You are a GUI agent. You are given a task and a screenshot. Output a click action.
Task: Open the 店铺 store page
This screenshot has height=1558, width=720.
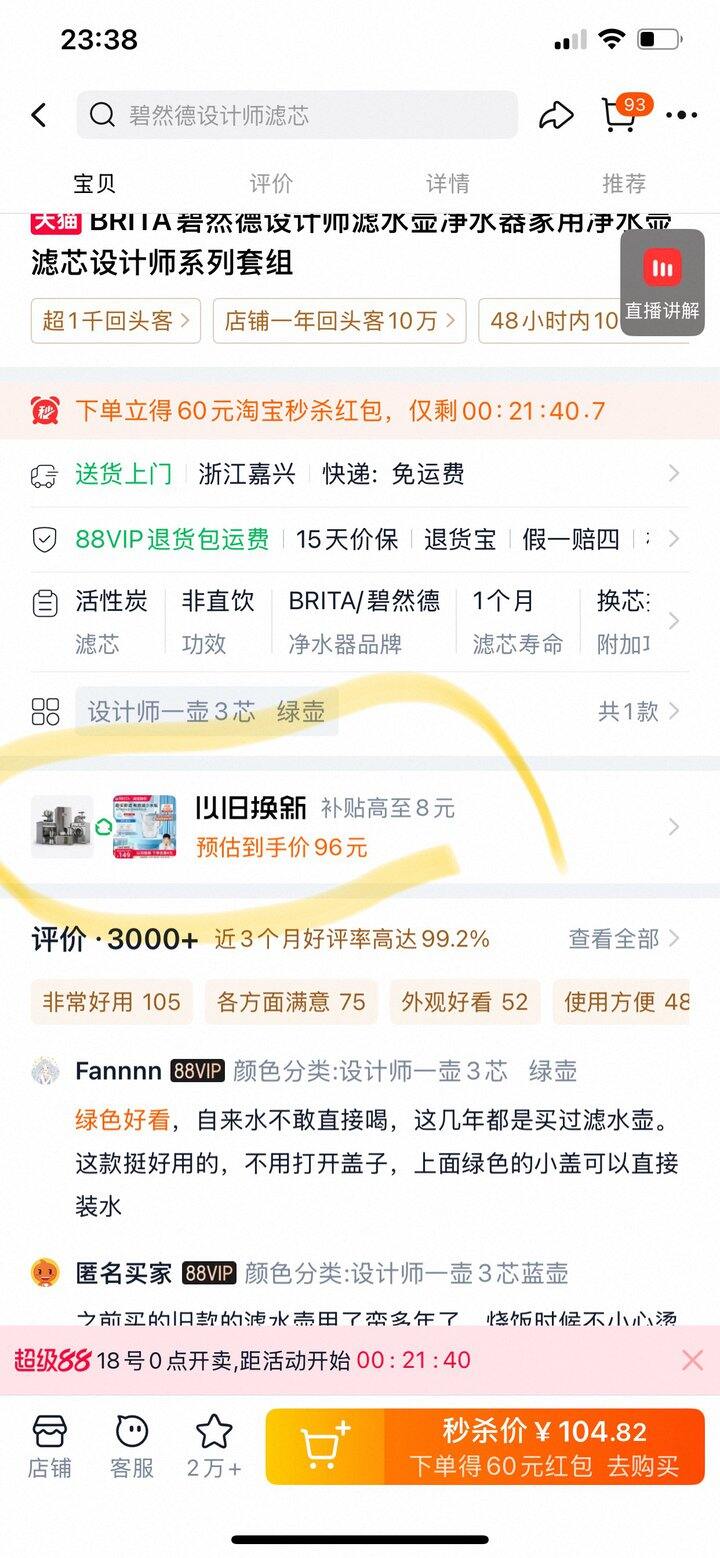point(50,1446)
